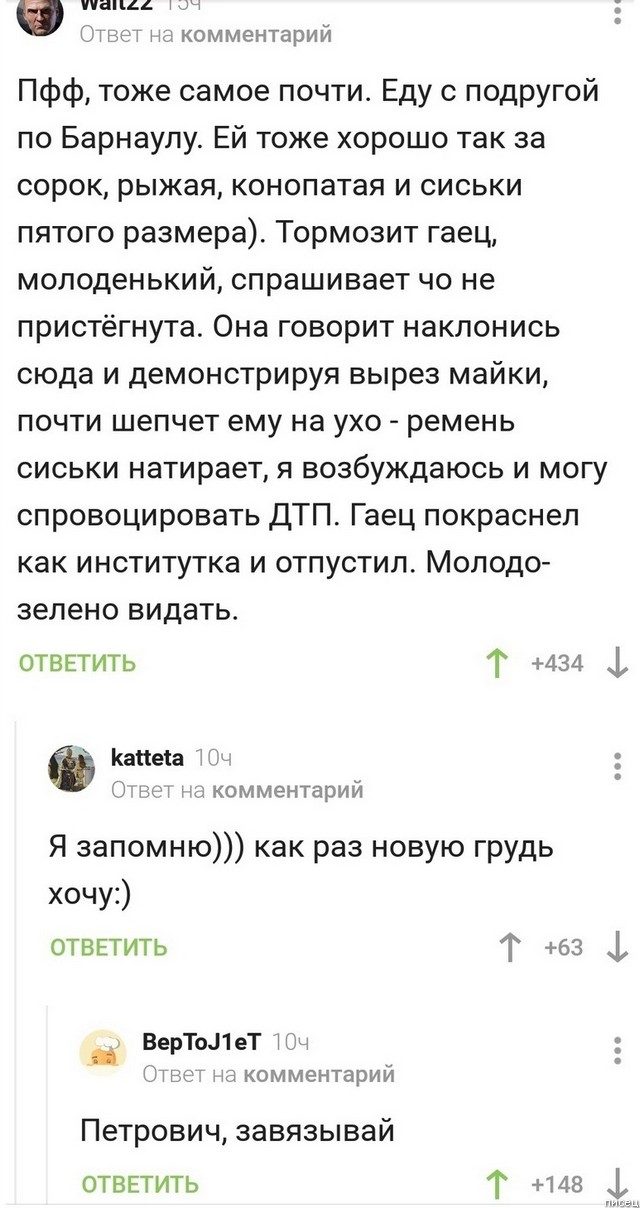Downvote katteta's comment with +63
640x1208 pixels.
pyautogui.click(x=617, y=947)
